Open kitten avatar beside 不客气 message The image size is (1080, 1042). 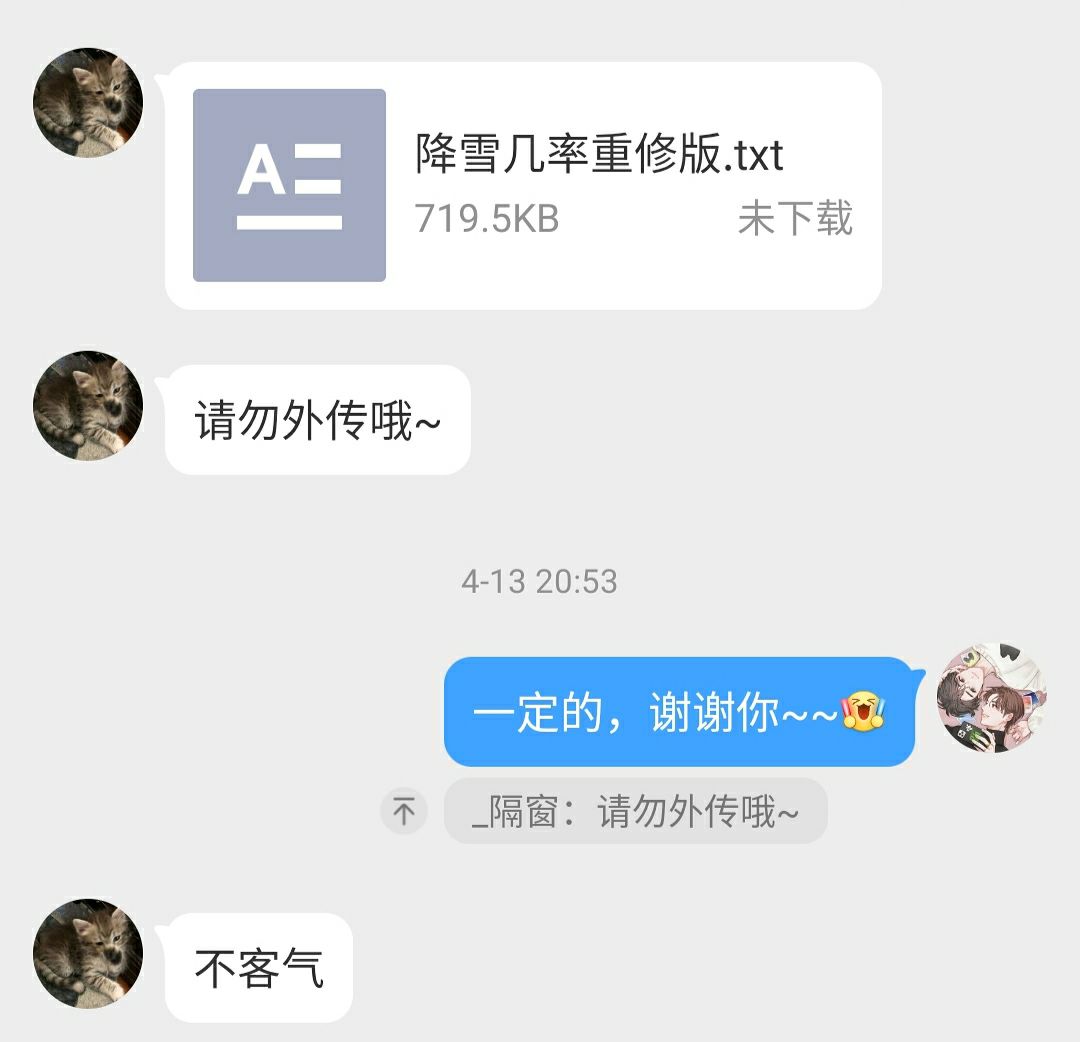click(88, 953)
